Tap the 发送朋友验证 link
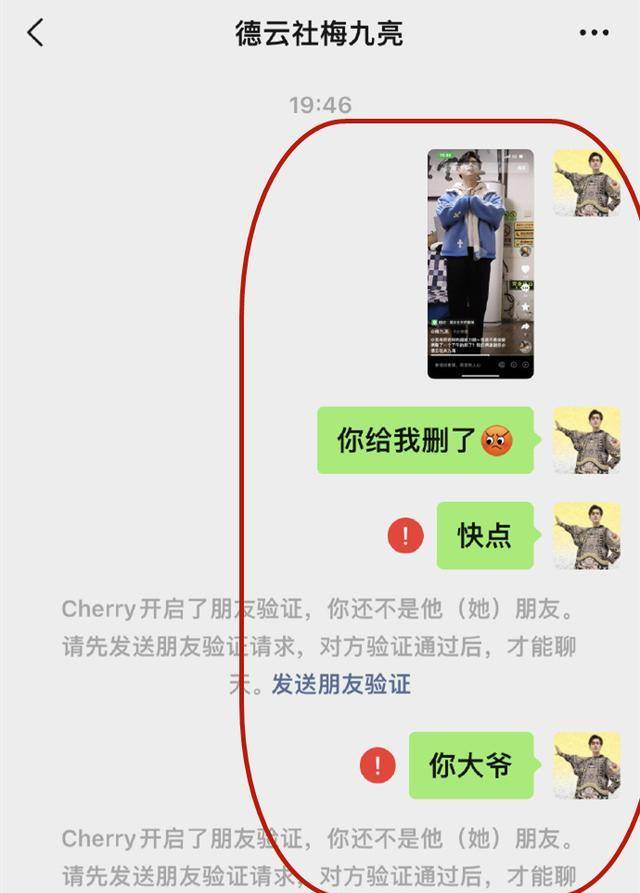 341,684
